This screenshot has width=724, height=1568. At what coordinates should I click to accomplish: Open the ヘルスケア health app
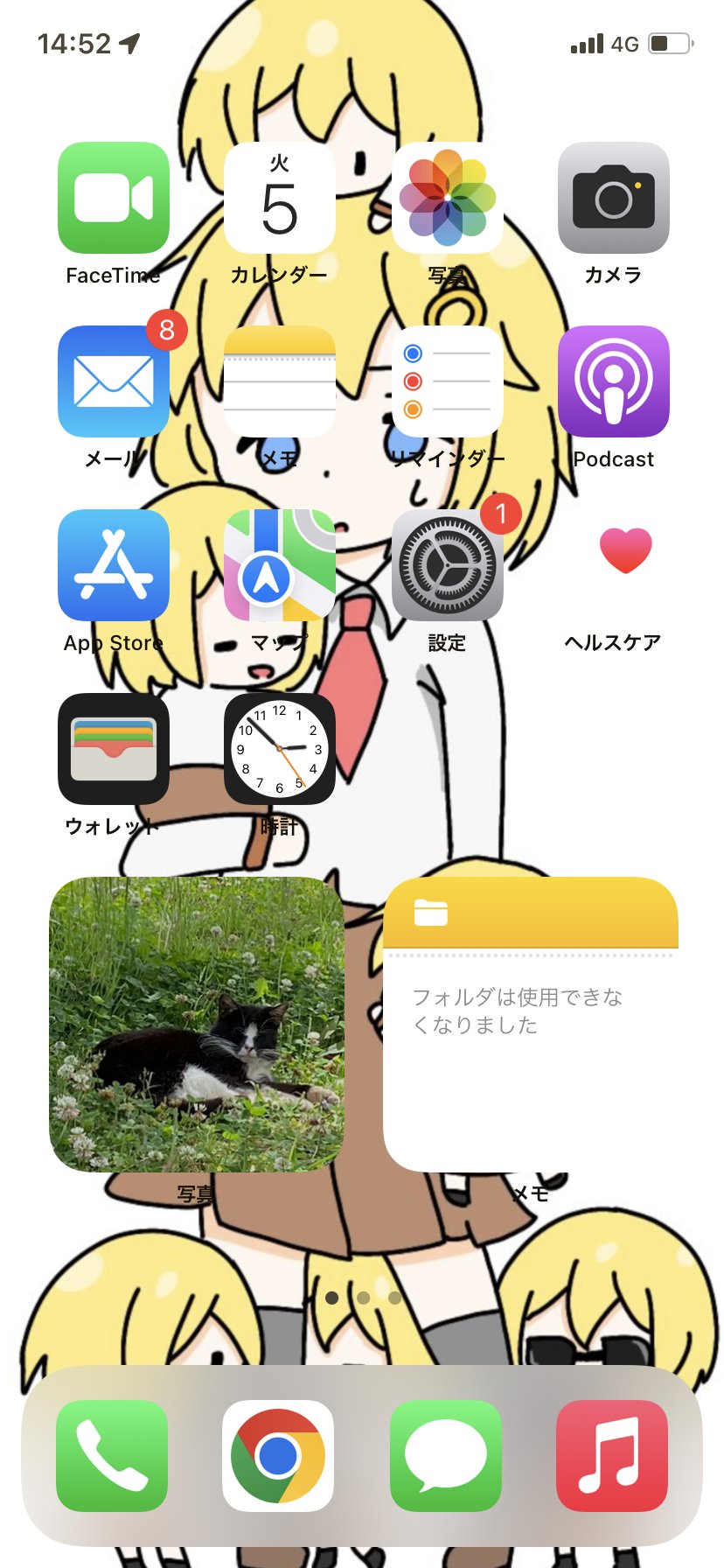[625, 553]
